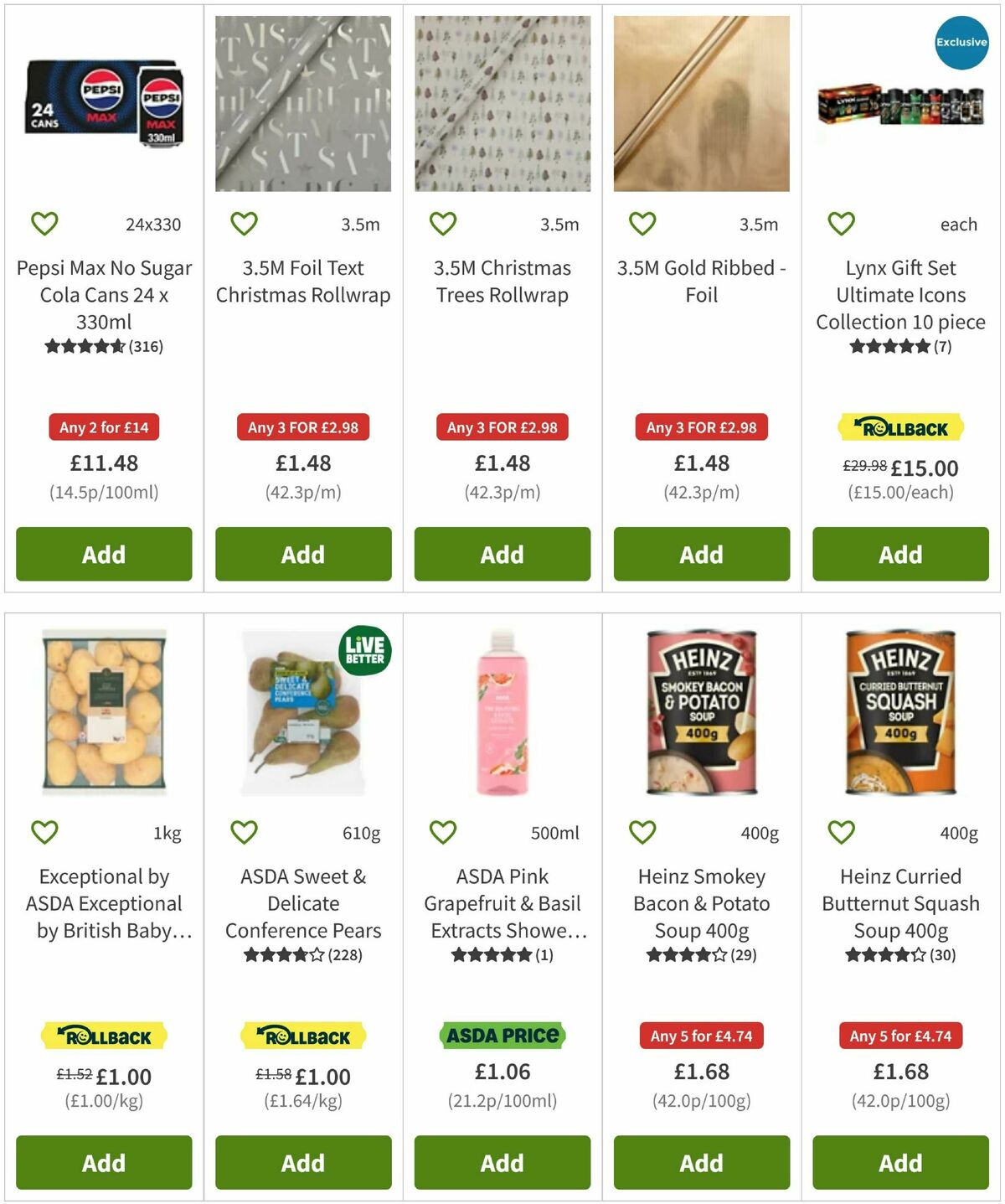1005x1204 pixels.
Task: Select the Rollback icon under ASDA baby potatoes
Action: coord(104,1036)
